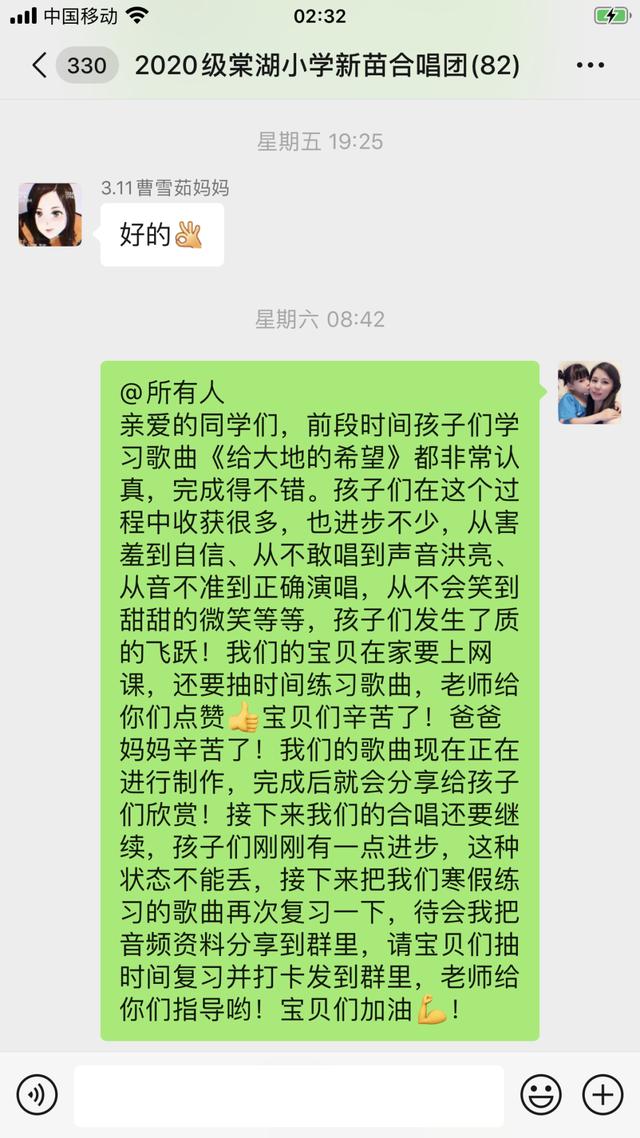The image size is (640, 1138).
Task: Open the plus attachments menu
Action: pyautogui.click(x=603, y=1095)
